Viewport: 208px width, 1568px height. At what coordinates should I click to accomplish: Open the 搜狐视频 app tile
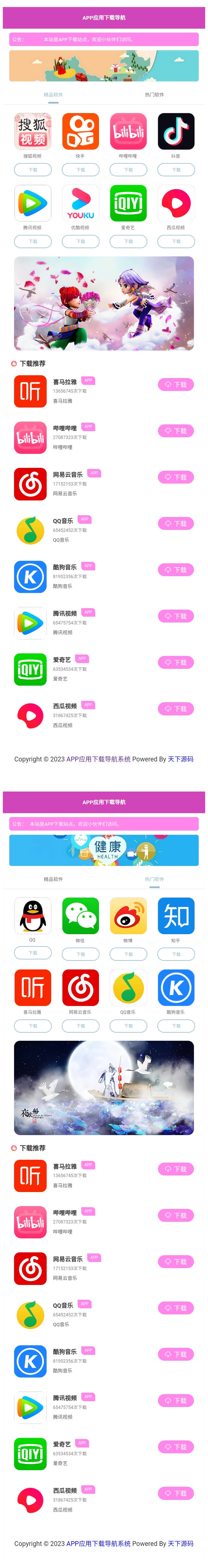(33, 131)
